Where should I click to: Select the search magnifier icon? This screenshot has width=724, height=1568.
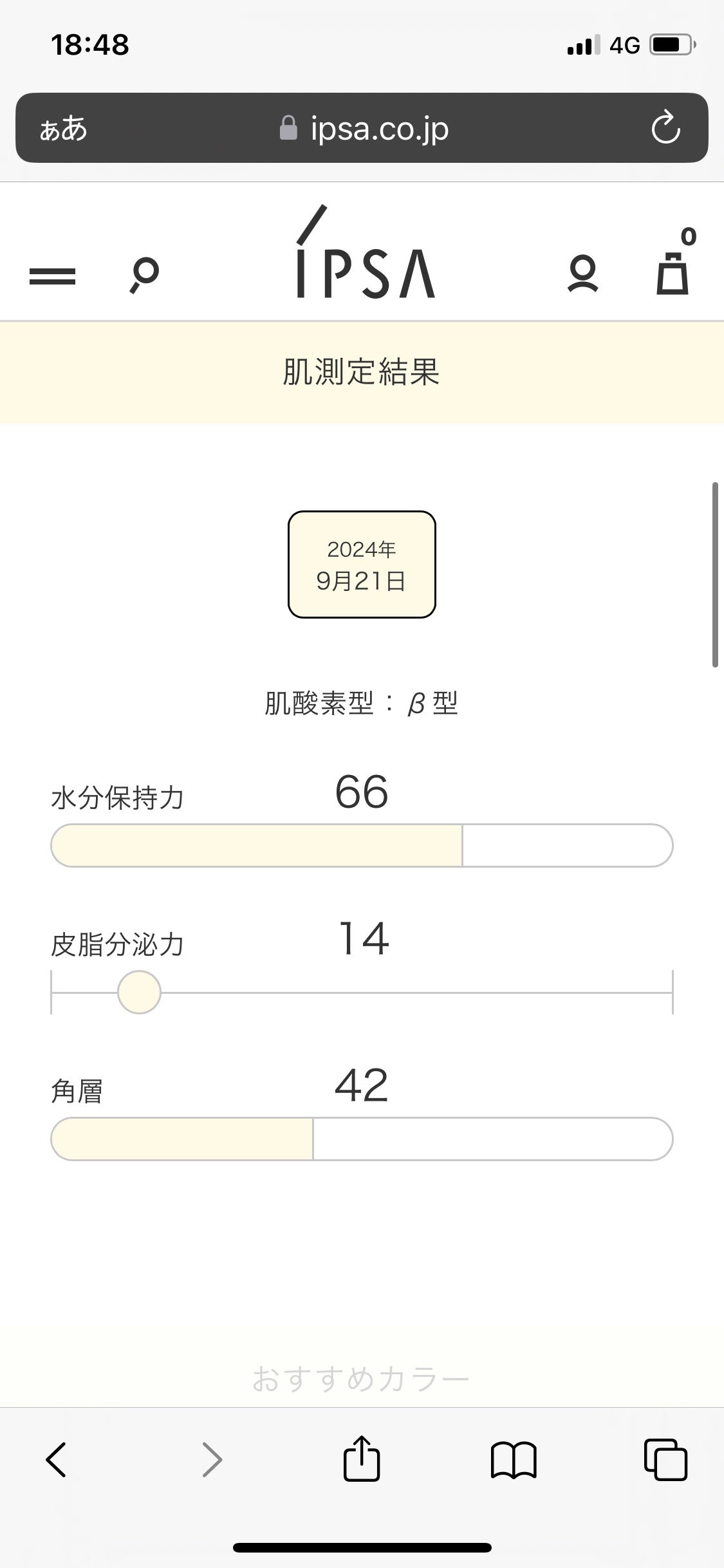(143, 275)
